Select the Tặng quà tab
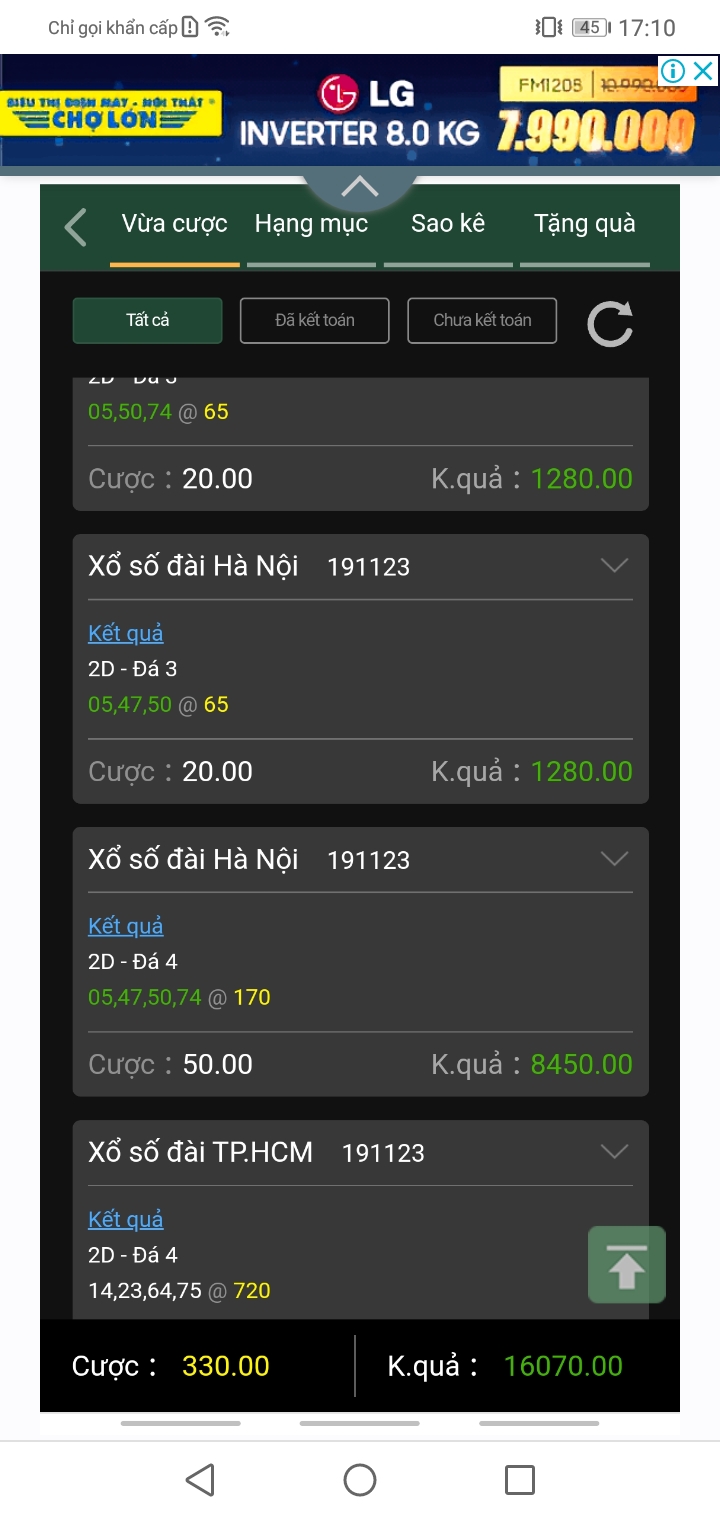The height and width of the screenshot is (1520, 720). tap(585, 224)
